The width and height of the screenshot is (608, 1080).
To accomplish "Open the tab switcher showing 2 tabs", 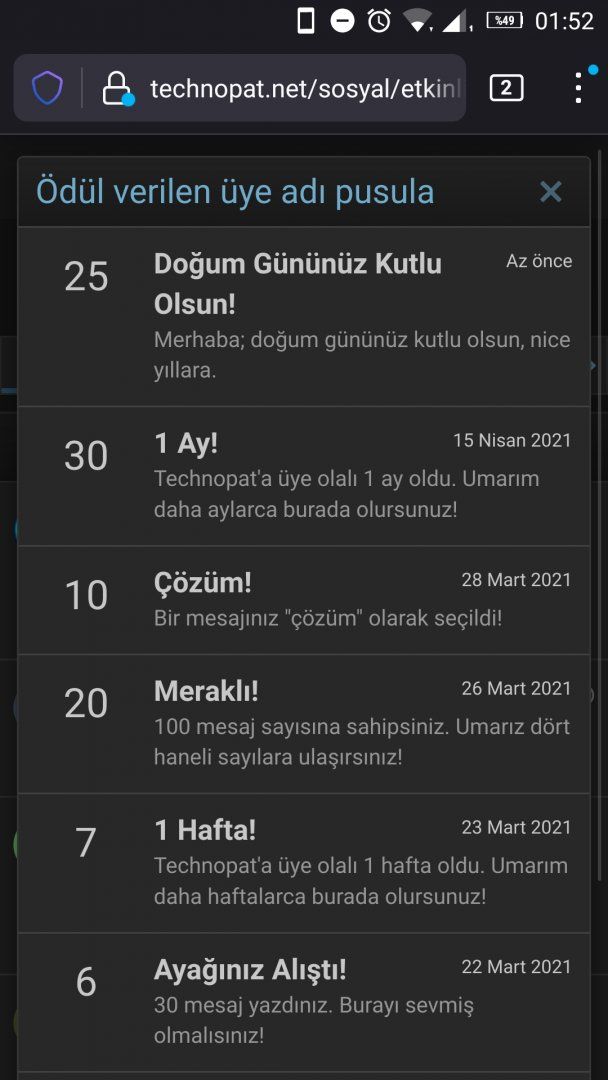I will pyautogui.click(x=506, y=88).
